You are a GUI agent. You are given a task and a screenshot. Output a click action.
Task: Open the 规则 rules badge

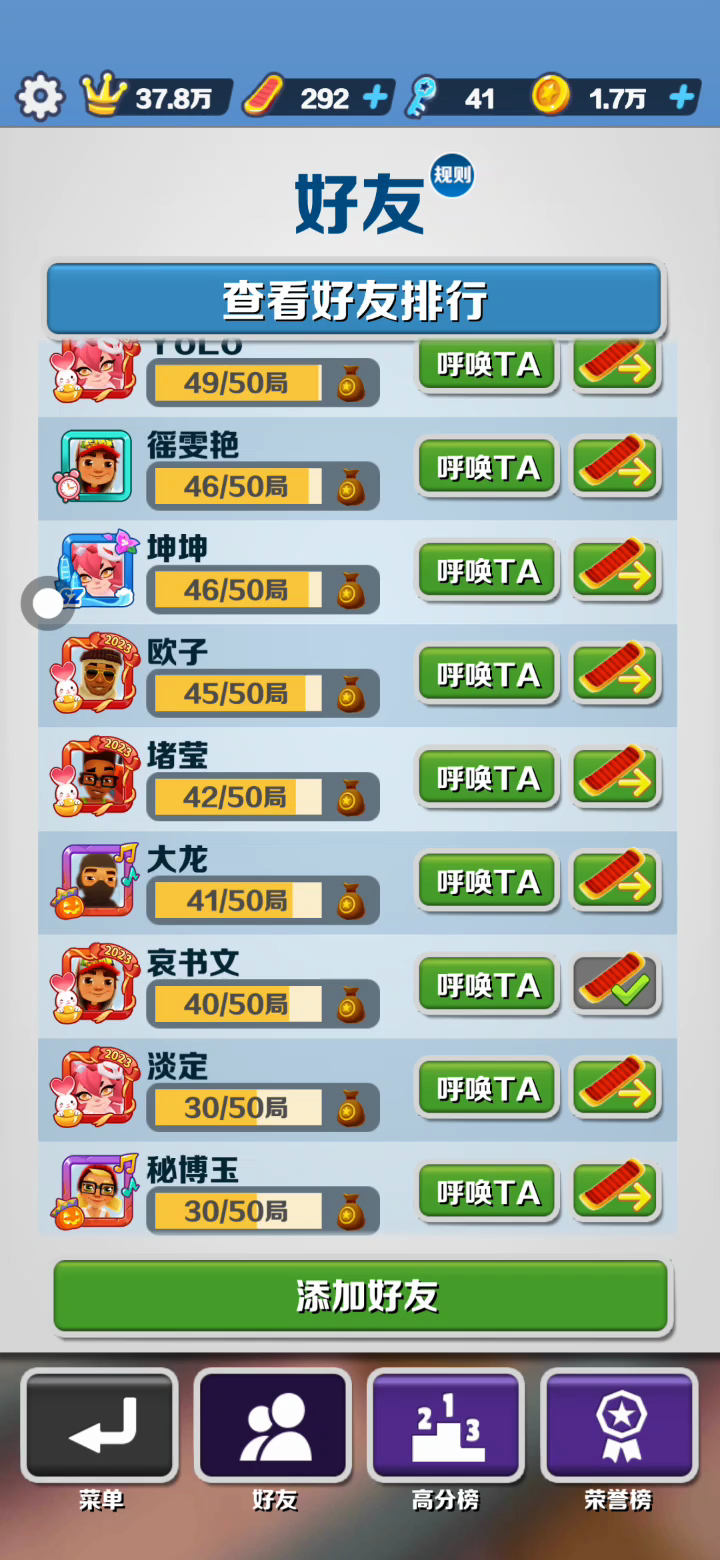(x=452, y=176)
